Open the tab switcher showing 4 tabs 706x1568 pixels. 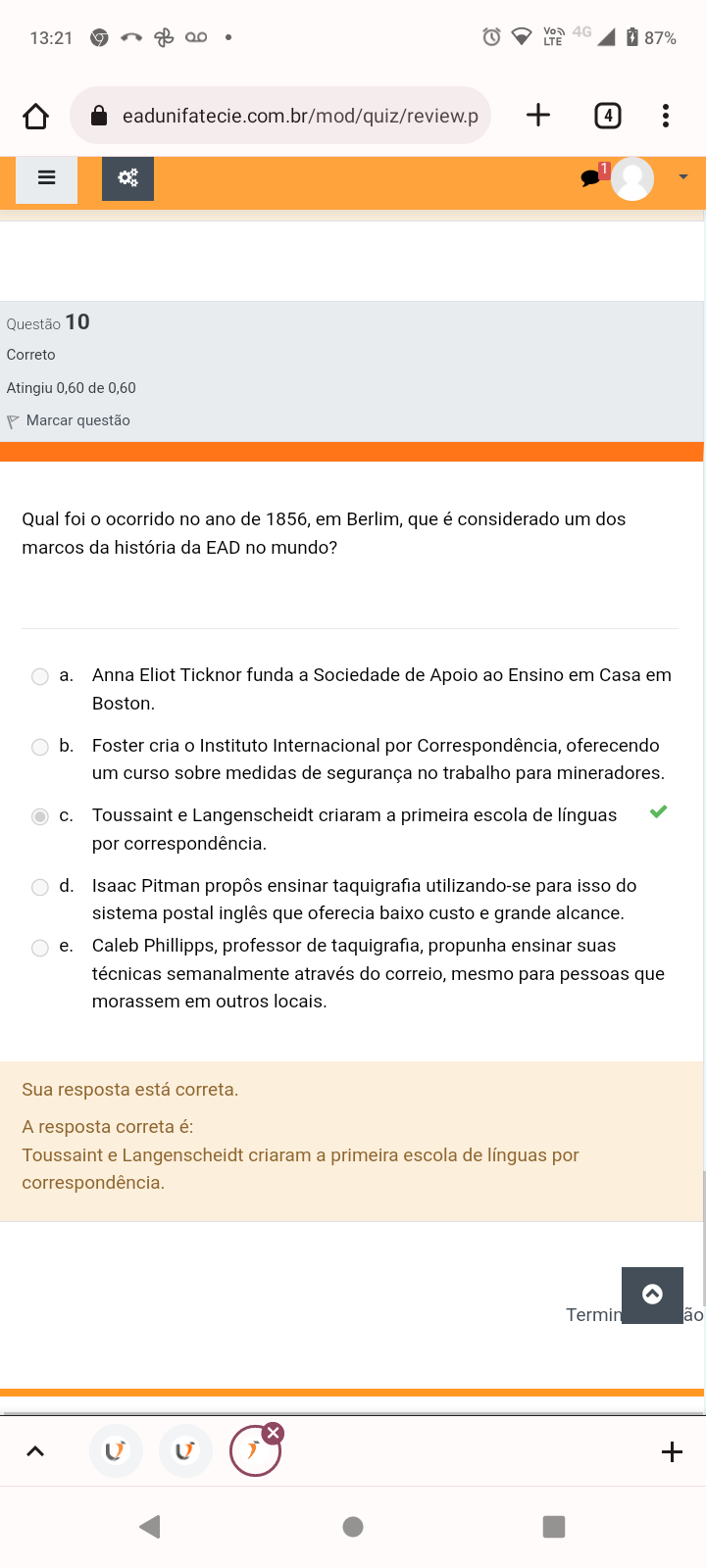[x=608, y=116]
